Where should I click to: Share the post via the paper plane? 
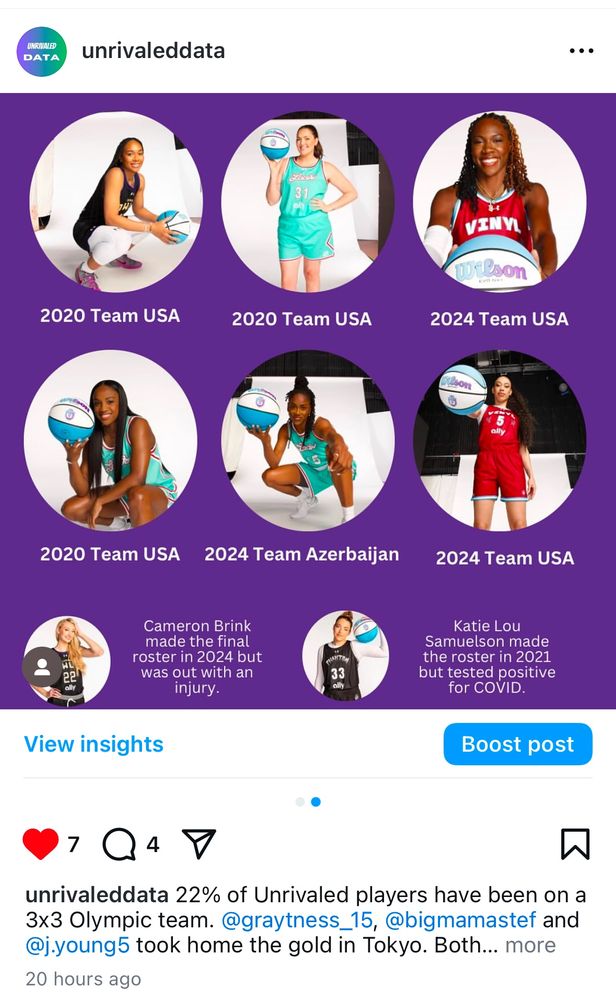pyautogui.click(x=199, y=844)
